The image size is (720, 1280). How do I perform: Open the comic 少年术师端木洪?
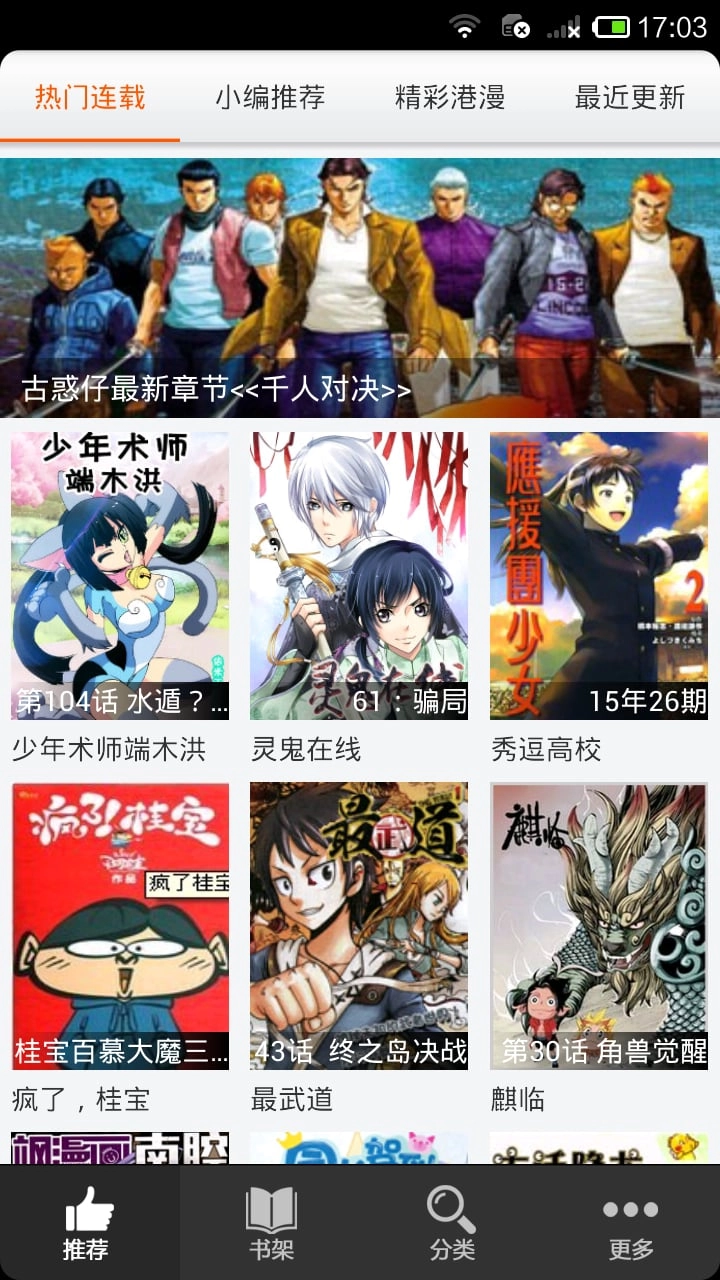coord(120,576)
